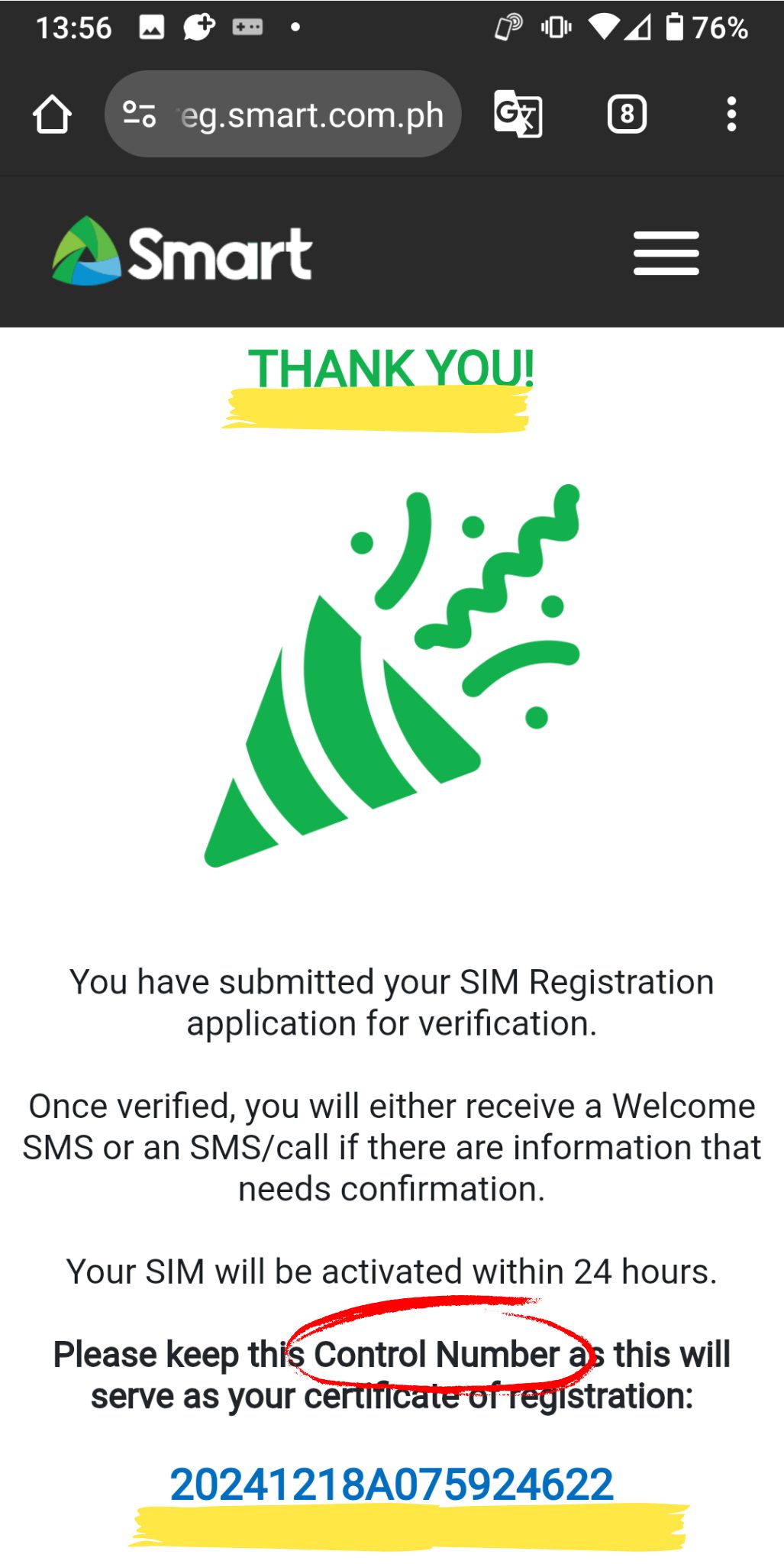The image size is (784, 1564).
Task: Tap the Smart logo in the header
Action: pos(182,252)
